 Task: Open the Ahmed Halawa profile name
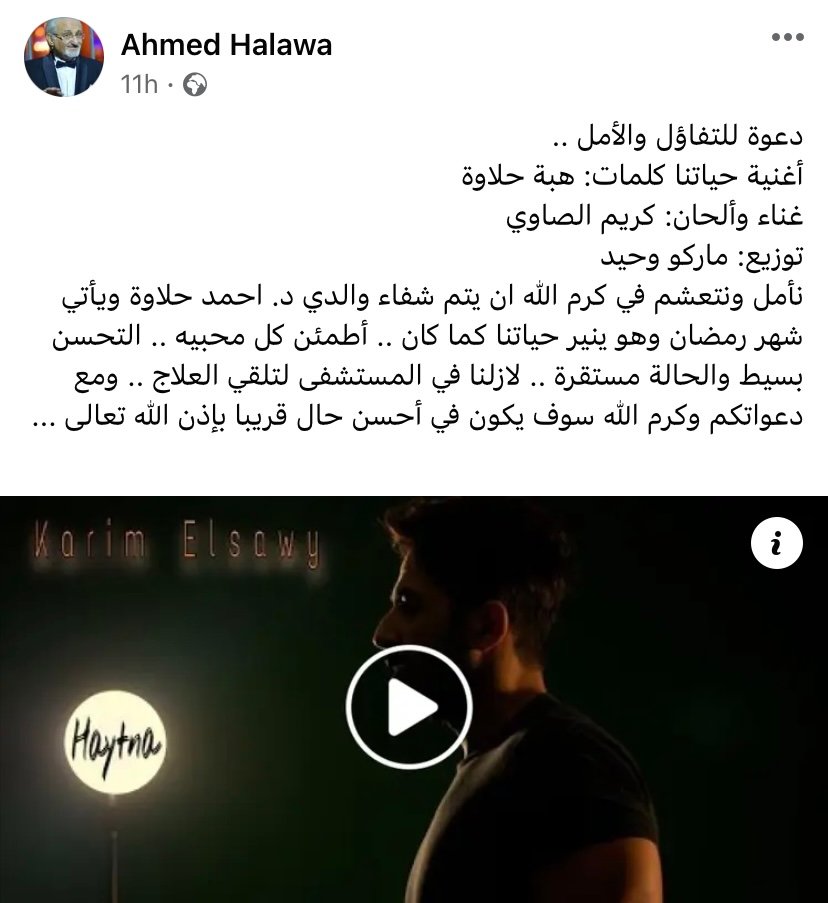(226, 45)
